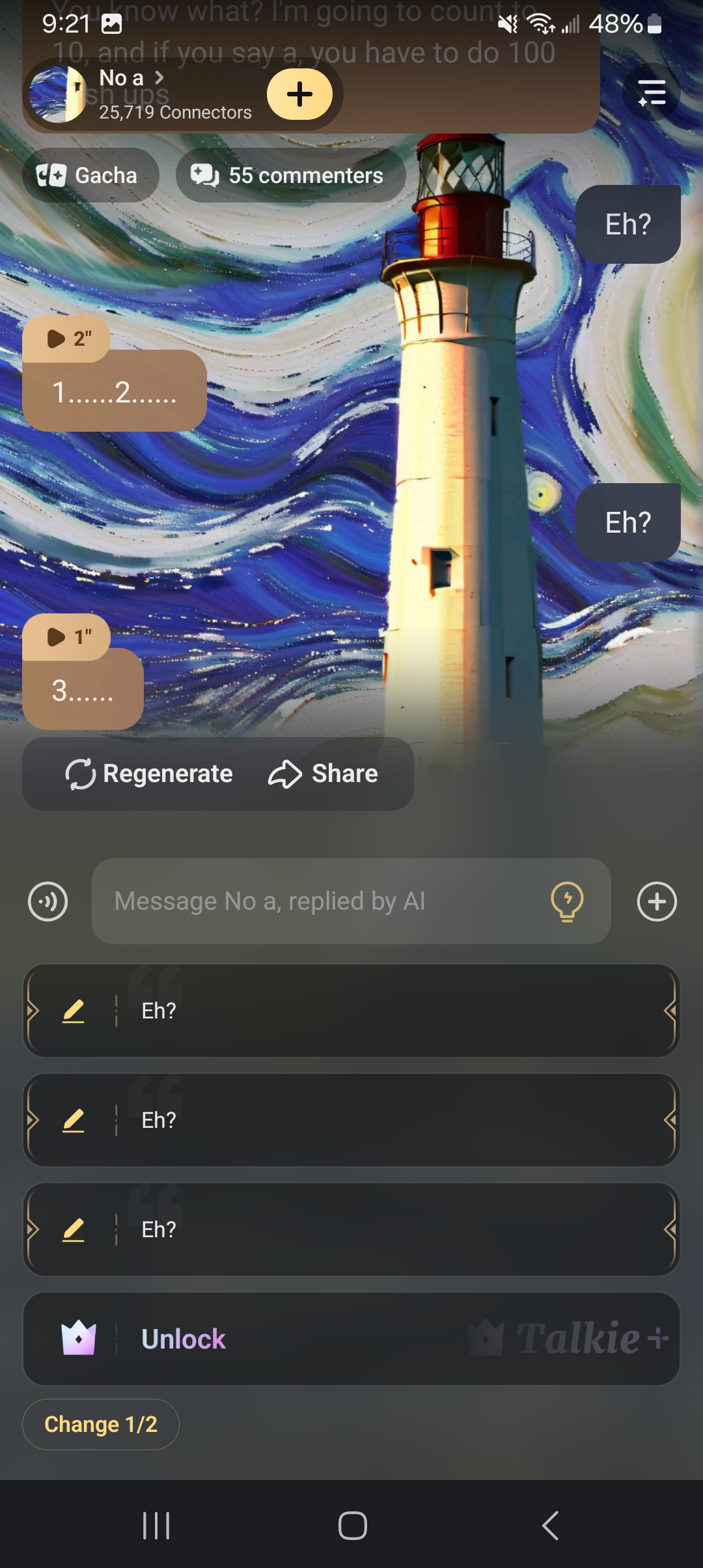The image size is (703, 1568).
Task: Tap the lightbulb inspiration icon
Action: 567,901
